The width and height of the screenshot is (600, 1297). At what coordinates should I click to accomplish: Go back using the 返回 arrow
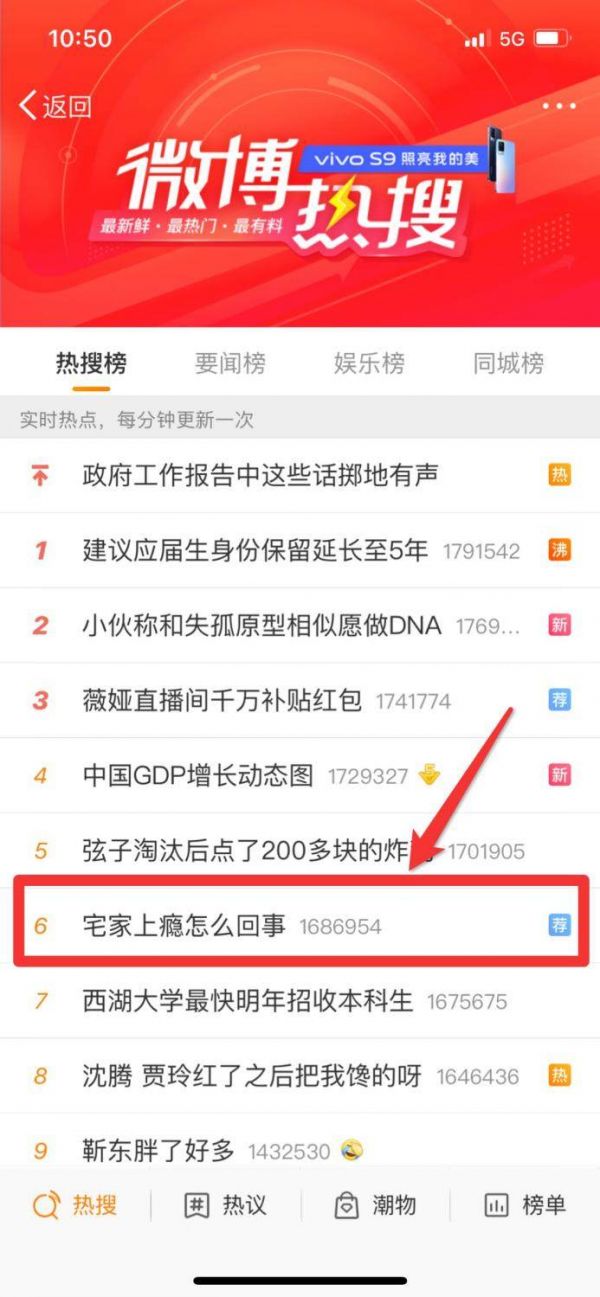tap(55, 106)
